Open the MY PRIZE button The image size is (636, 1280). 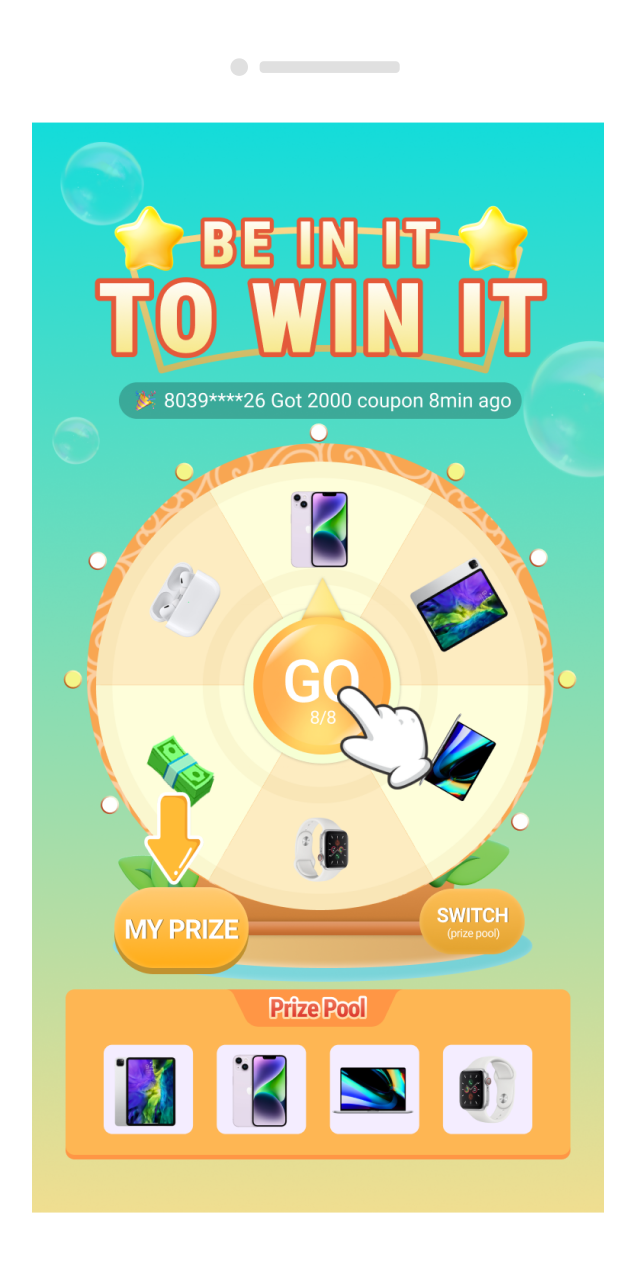click(181, 929)
